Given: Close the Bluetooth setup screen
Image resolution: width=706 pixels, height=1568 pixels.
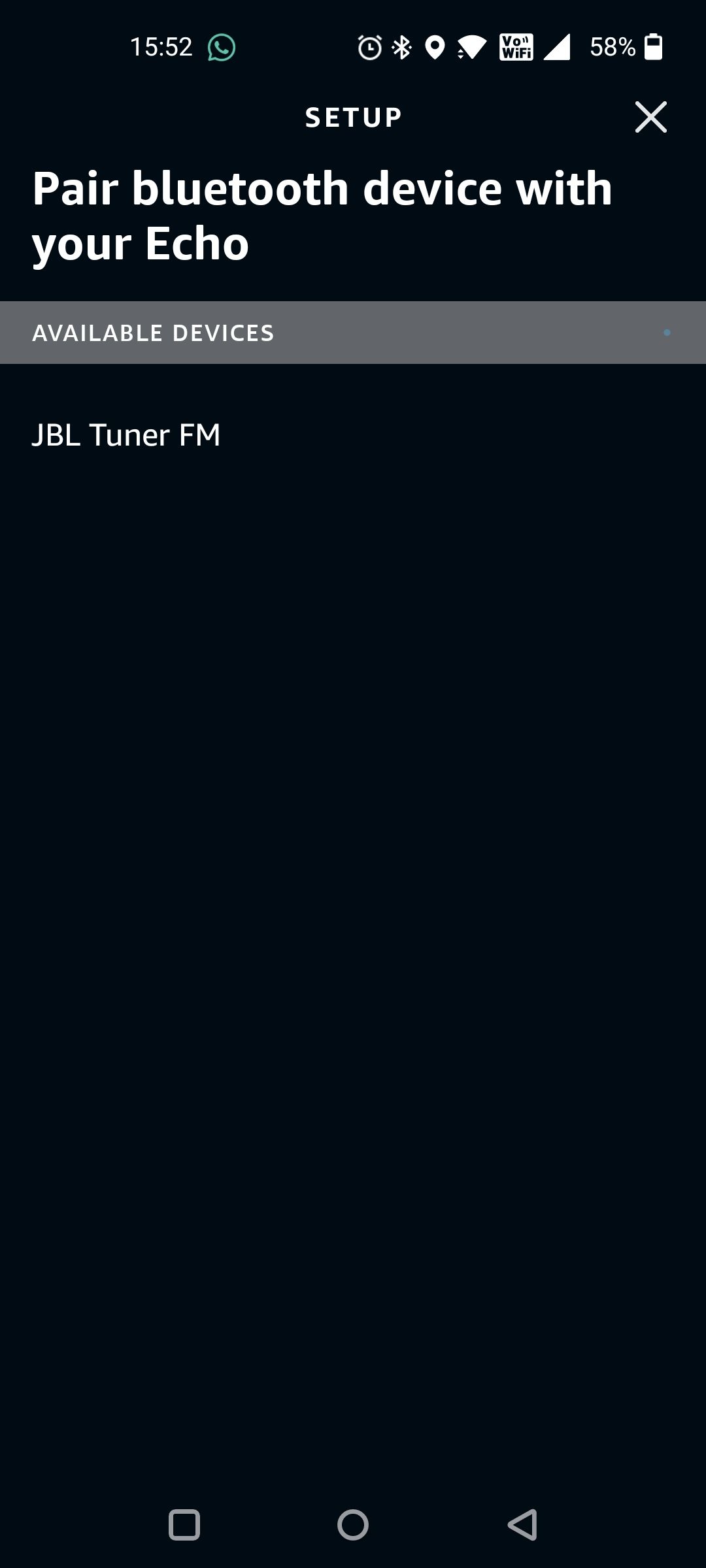Looking at the screenshot, I should point(650,118).
